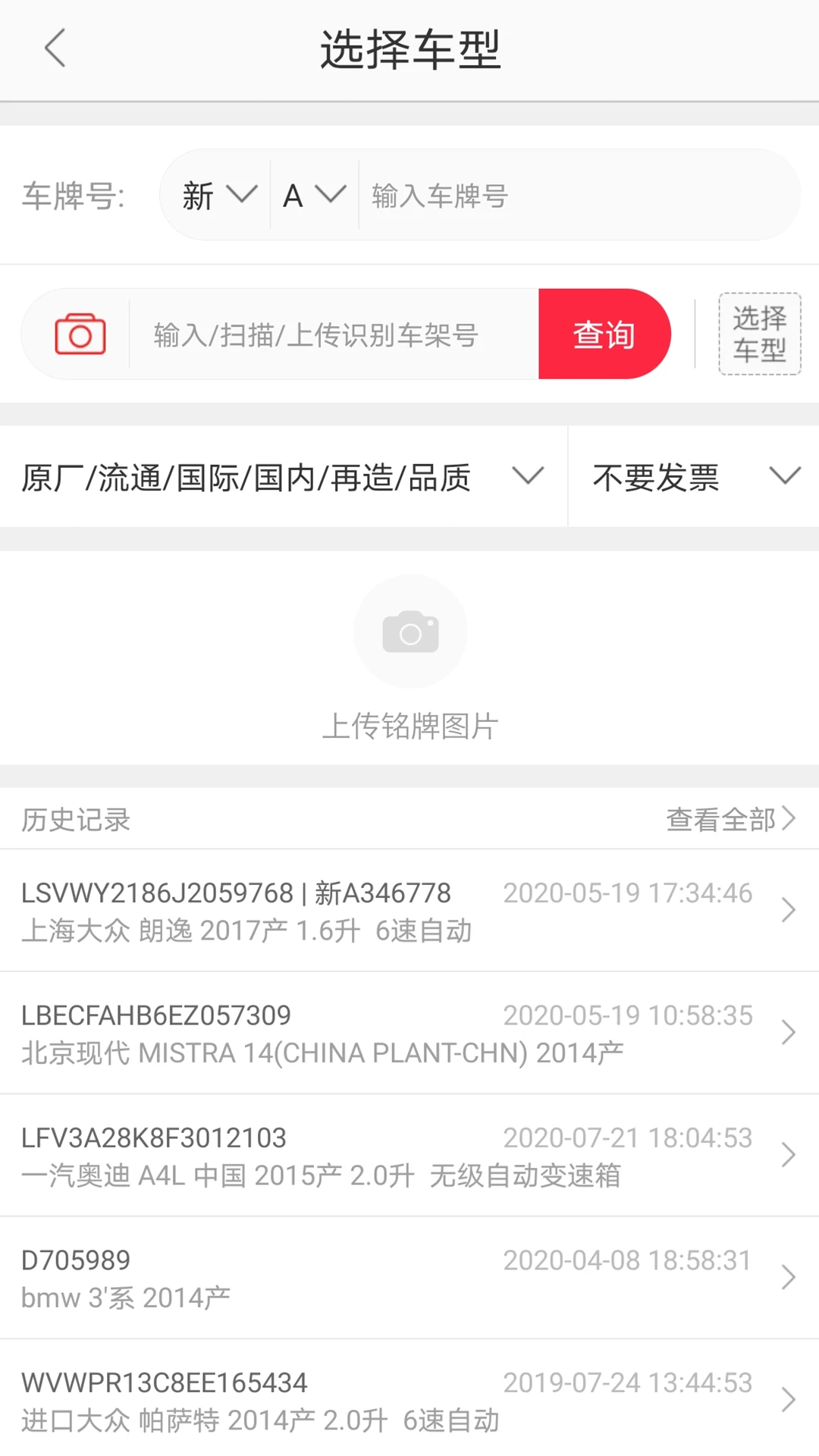This screenshot has width=819, height=1456.
Task: Open the A letter dropdown
Action: pyautogui.click(x=311, y=196)
